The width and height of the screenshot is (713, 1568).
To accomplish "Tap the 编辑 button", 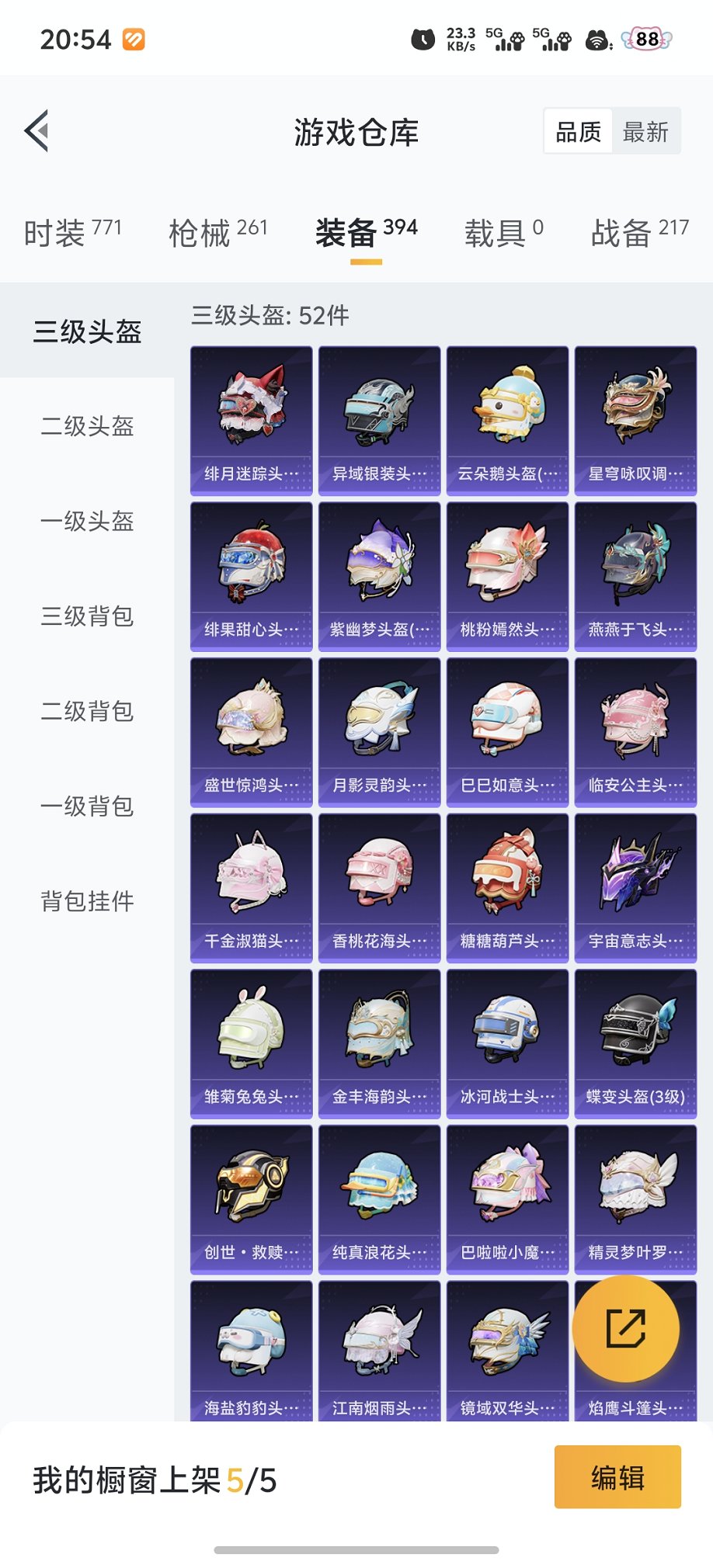I will point(617,1478).
